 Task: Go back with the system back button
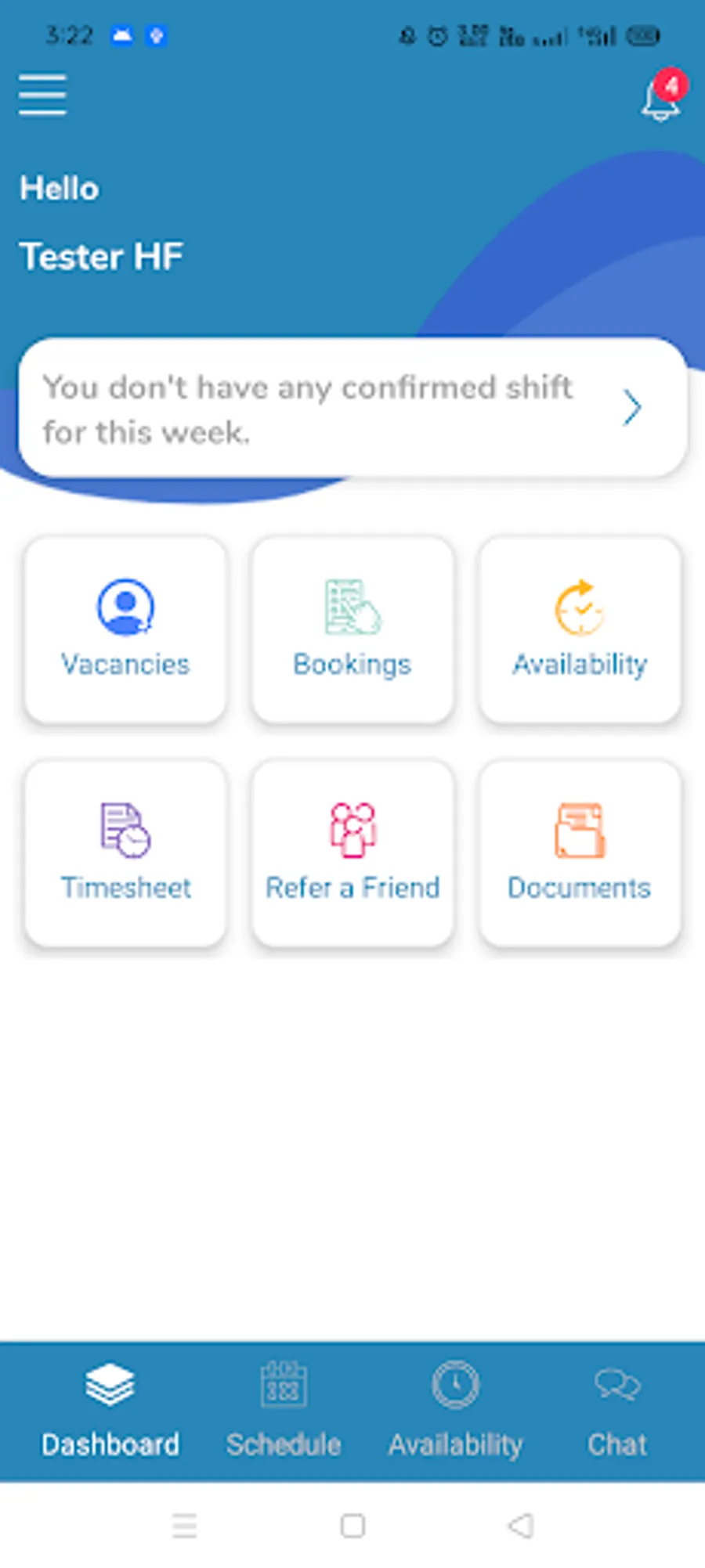(x=521, y=1525)
